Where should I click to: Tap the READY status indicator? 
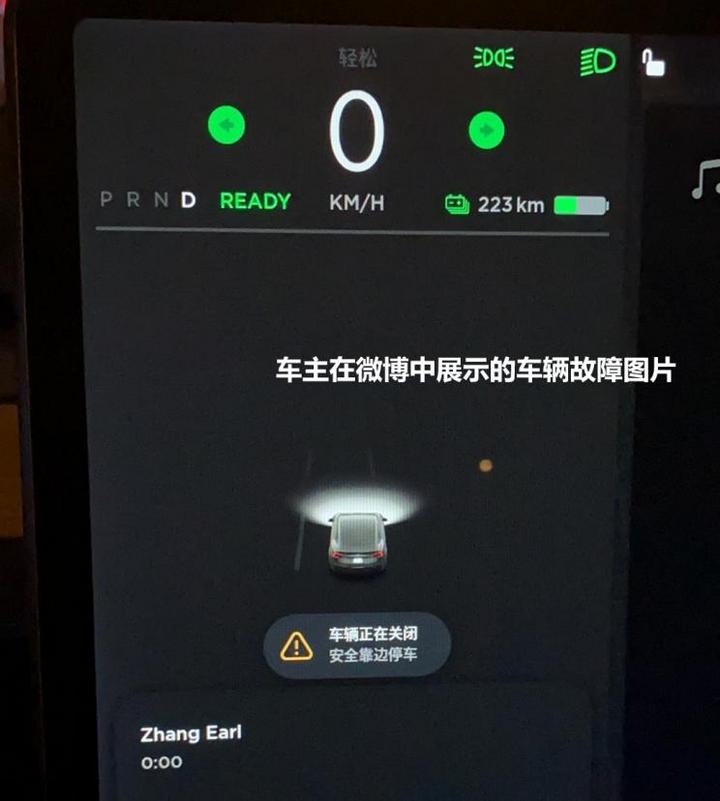[255, 201]
